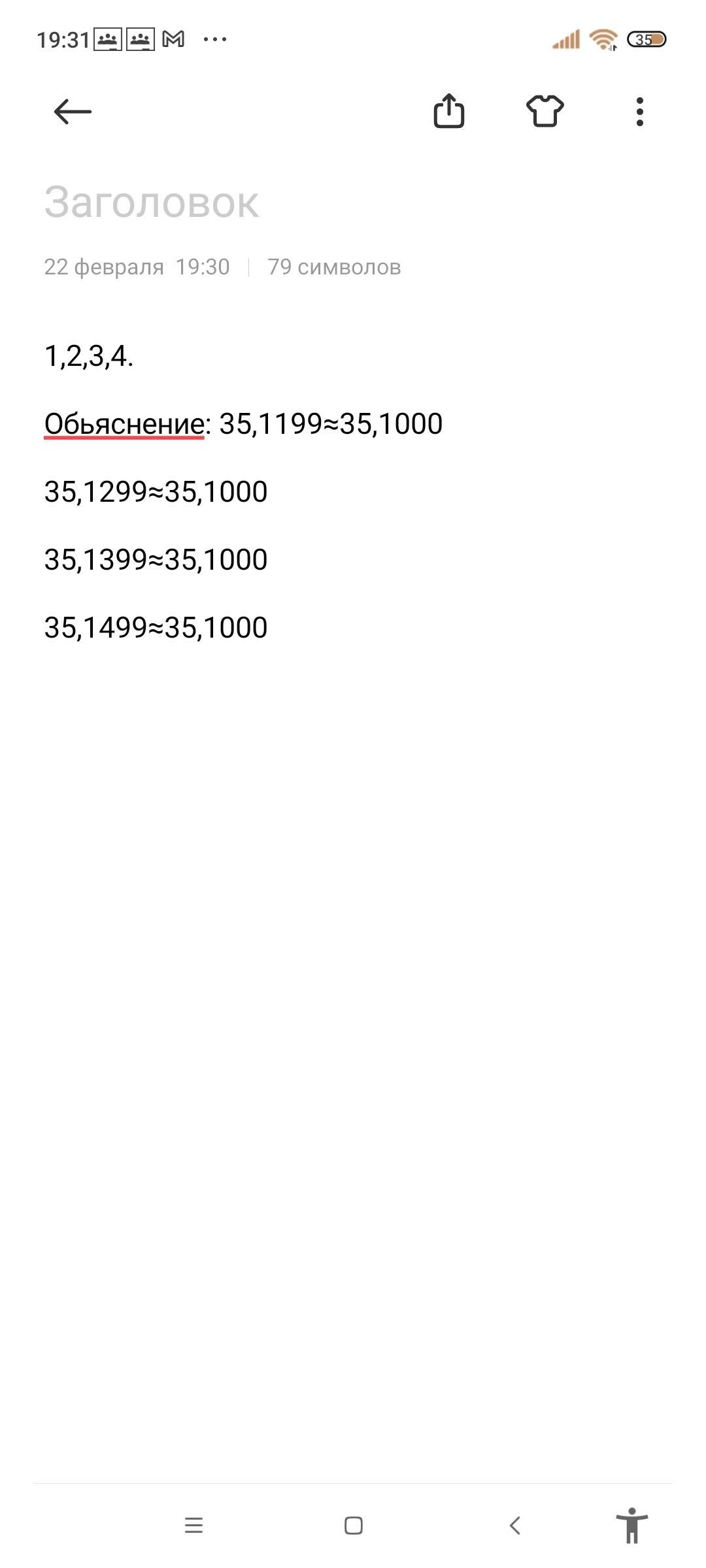This screenshot has width=706, height=1568.
Task: Tap the system back chevron
Action: coord(514,1526)
